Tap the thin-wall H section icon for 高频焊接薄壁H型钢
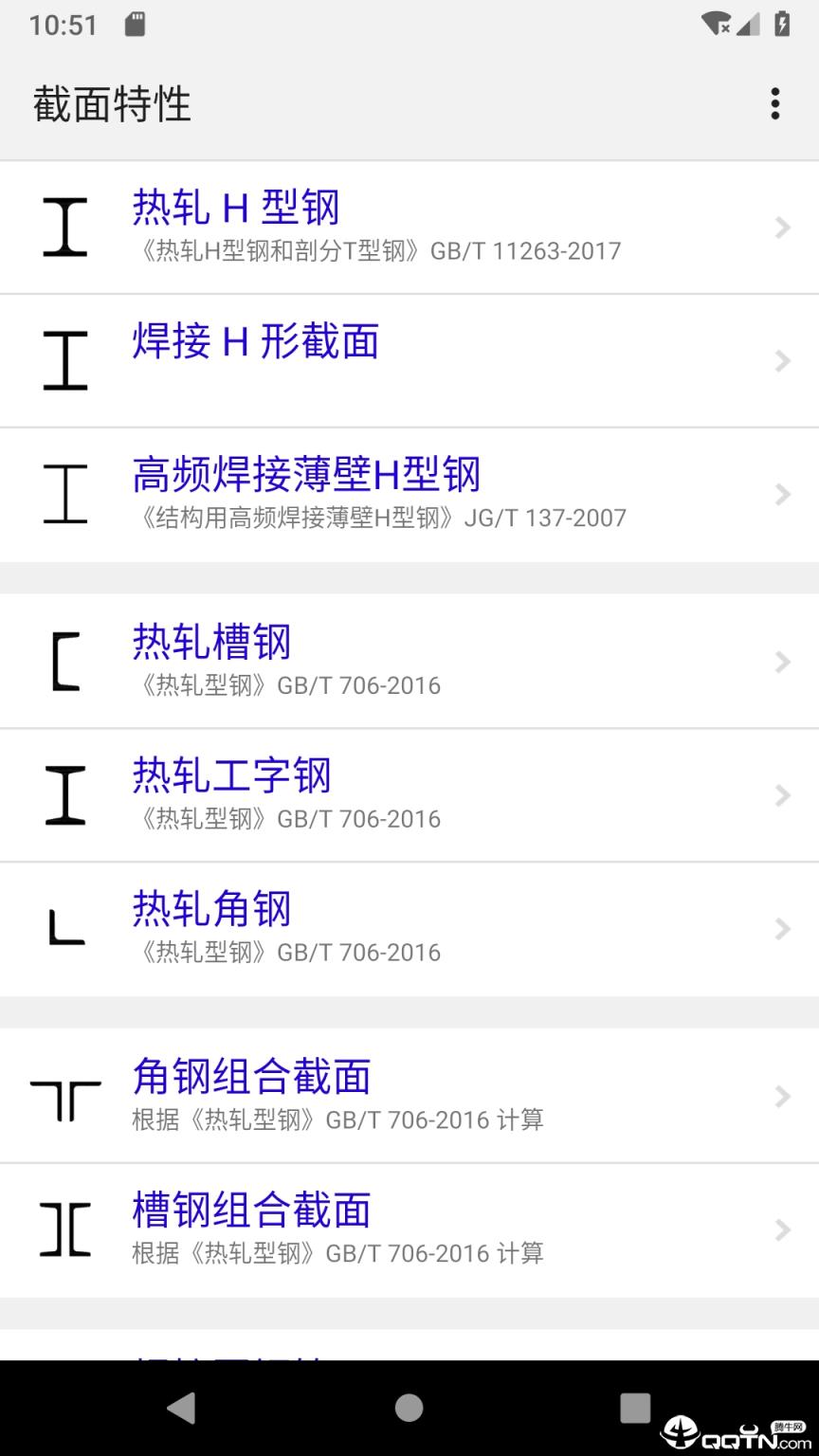Screen dimensions: 819x1456 tap(64, 495)
